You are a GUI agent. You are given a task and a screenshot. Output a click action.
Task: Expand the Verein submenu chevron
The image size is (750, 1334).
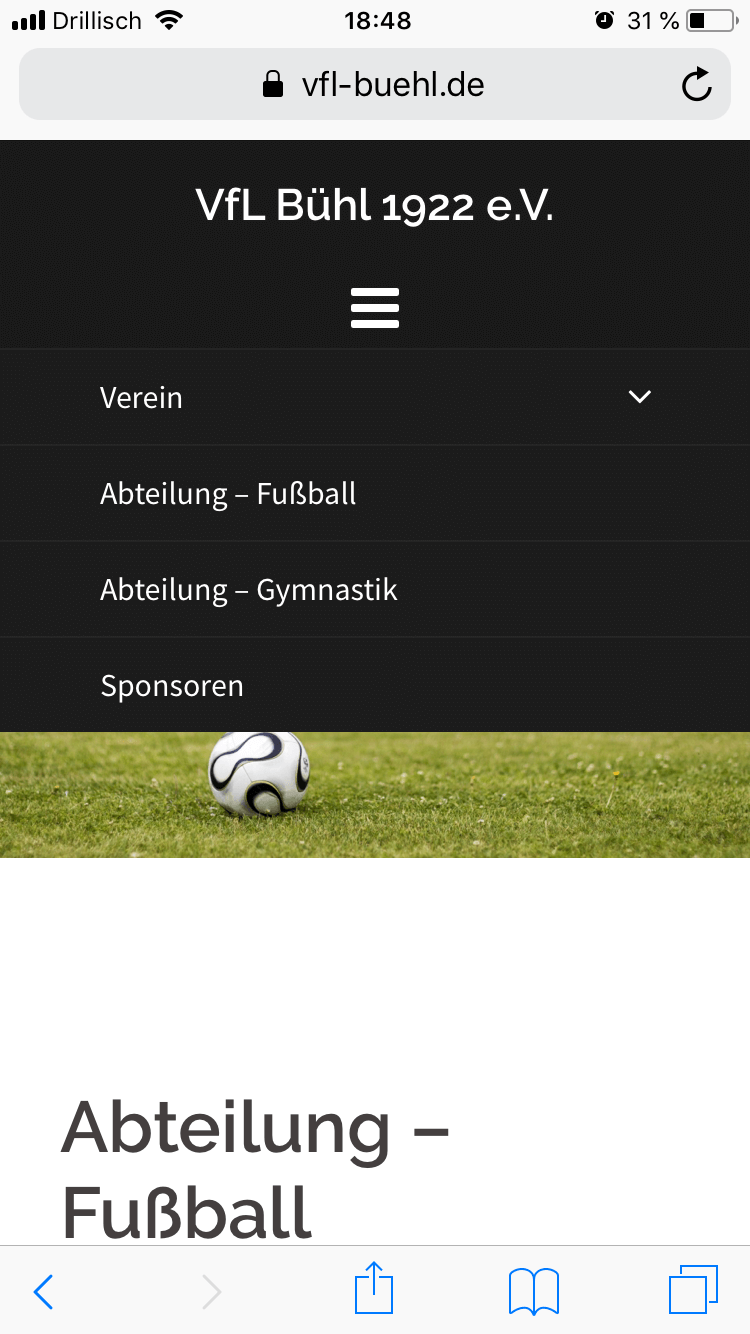[x=639, y=397]
